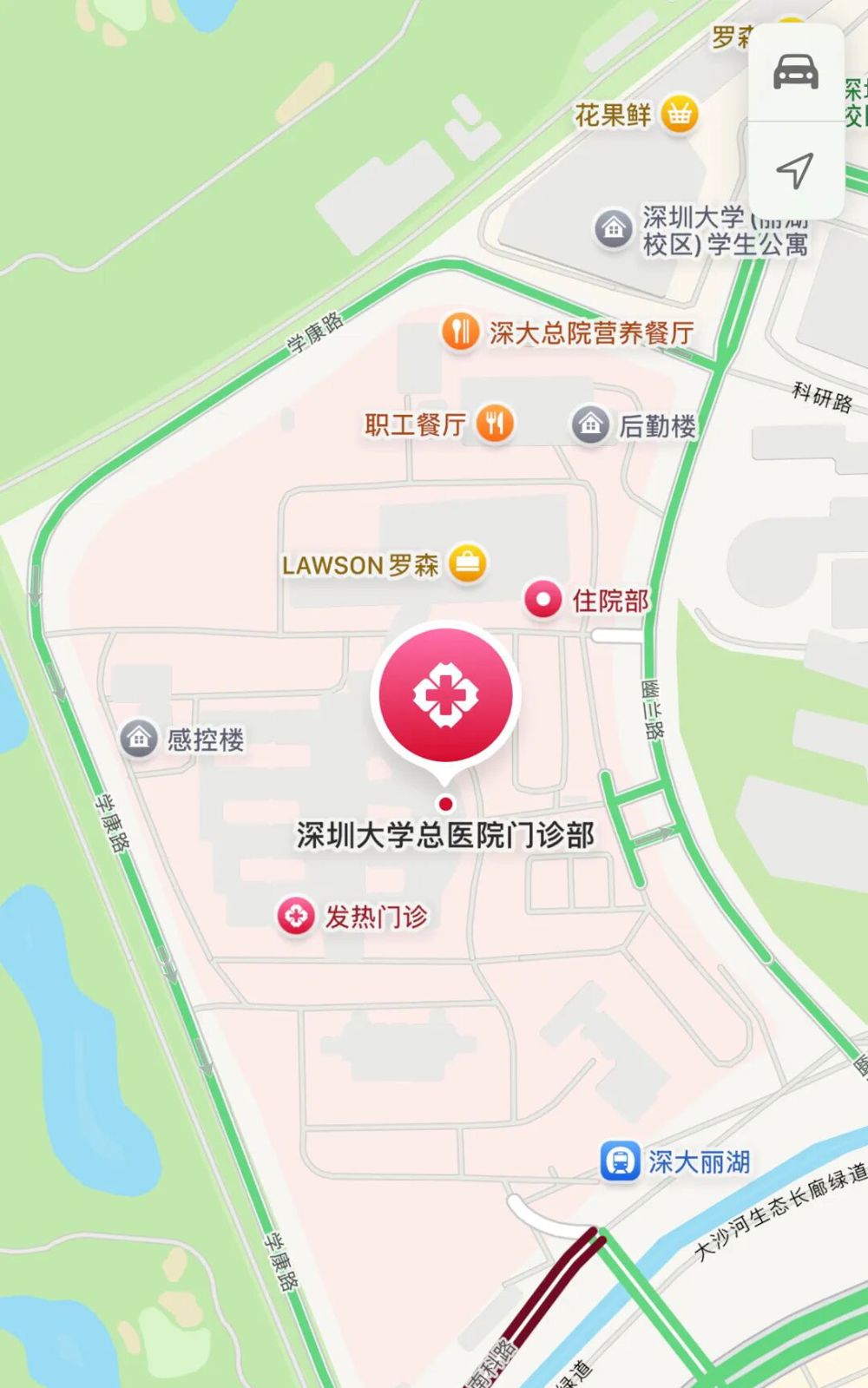Select the 花果鲜 shop marker

[679, 115]
